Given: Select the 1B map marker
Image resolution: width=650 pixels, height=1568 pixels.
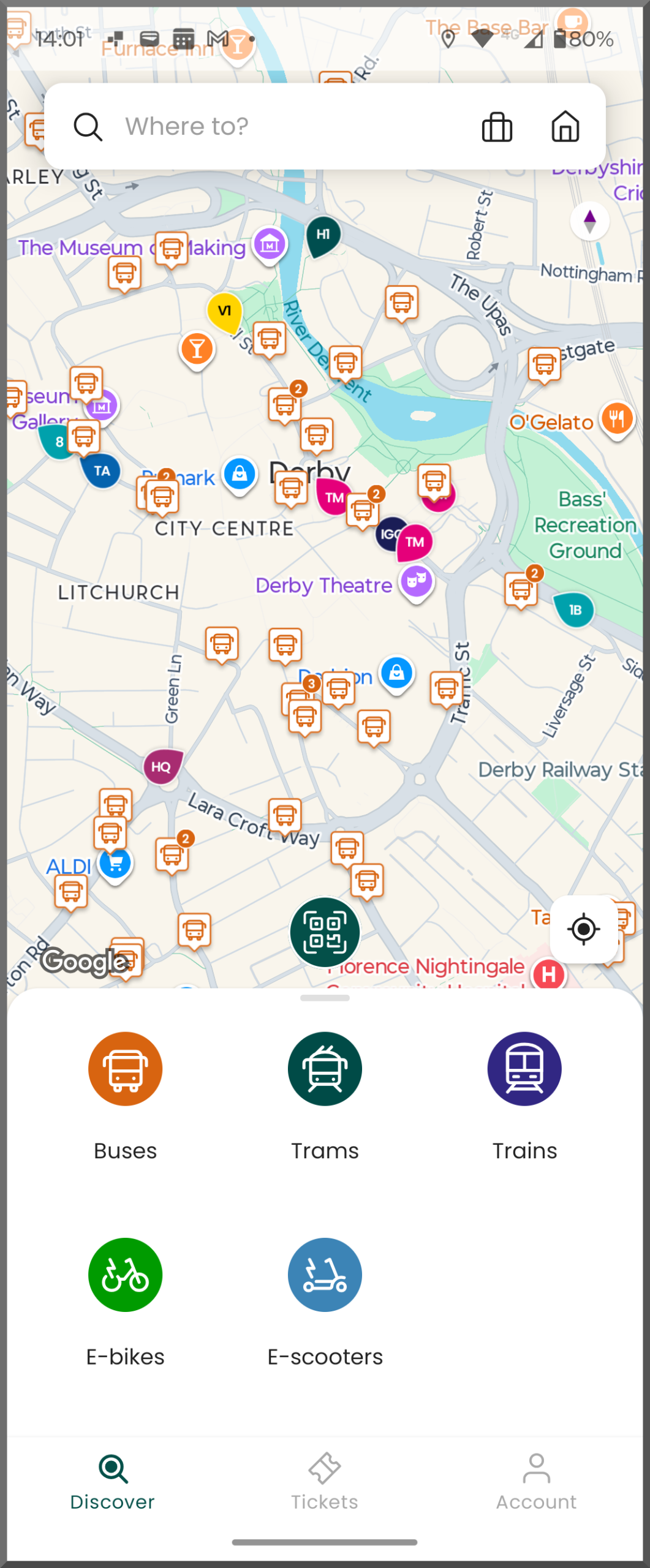Looking at the screenshot, I should click(574, 609).
